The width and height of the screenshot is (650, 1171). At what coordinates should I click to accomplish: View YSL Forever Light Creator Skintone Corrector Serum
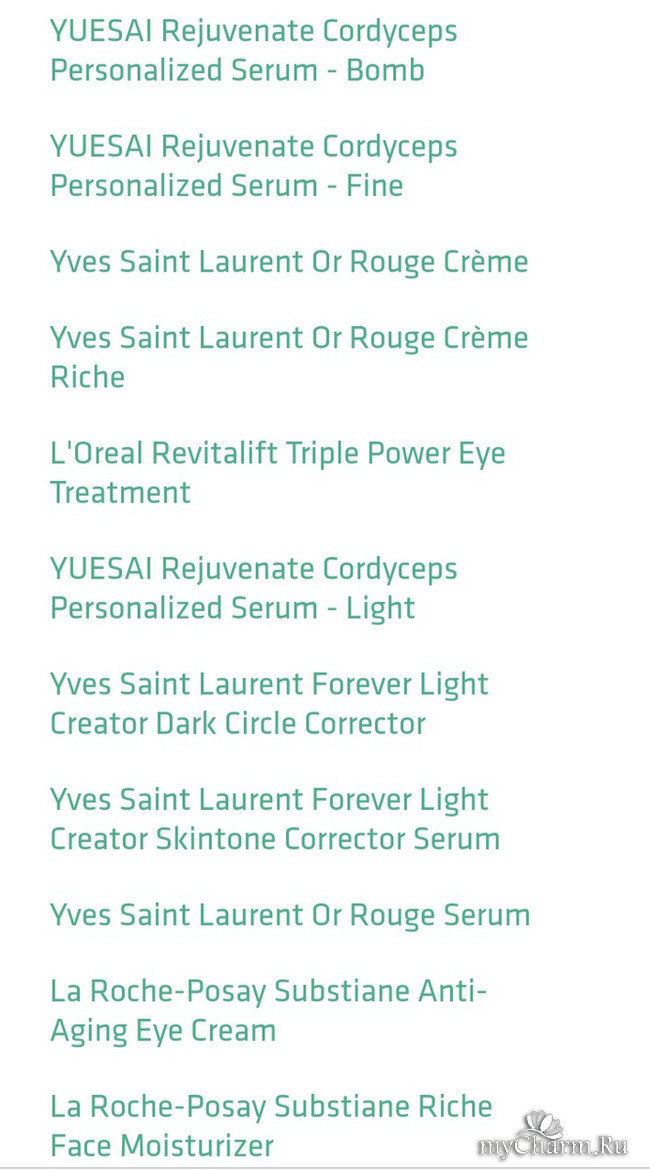(x=275, y=819)
